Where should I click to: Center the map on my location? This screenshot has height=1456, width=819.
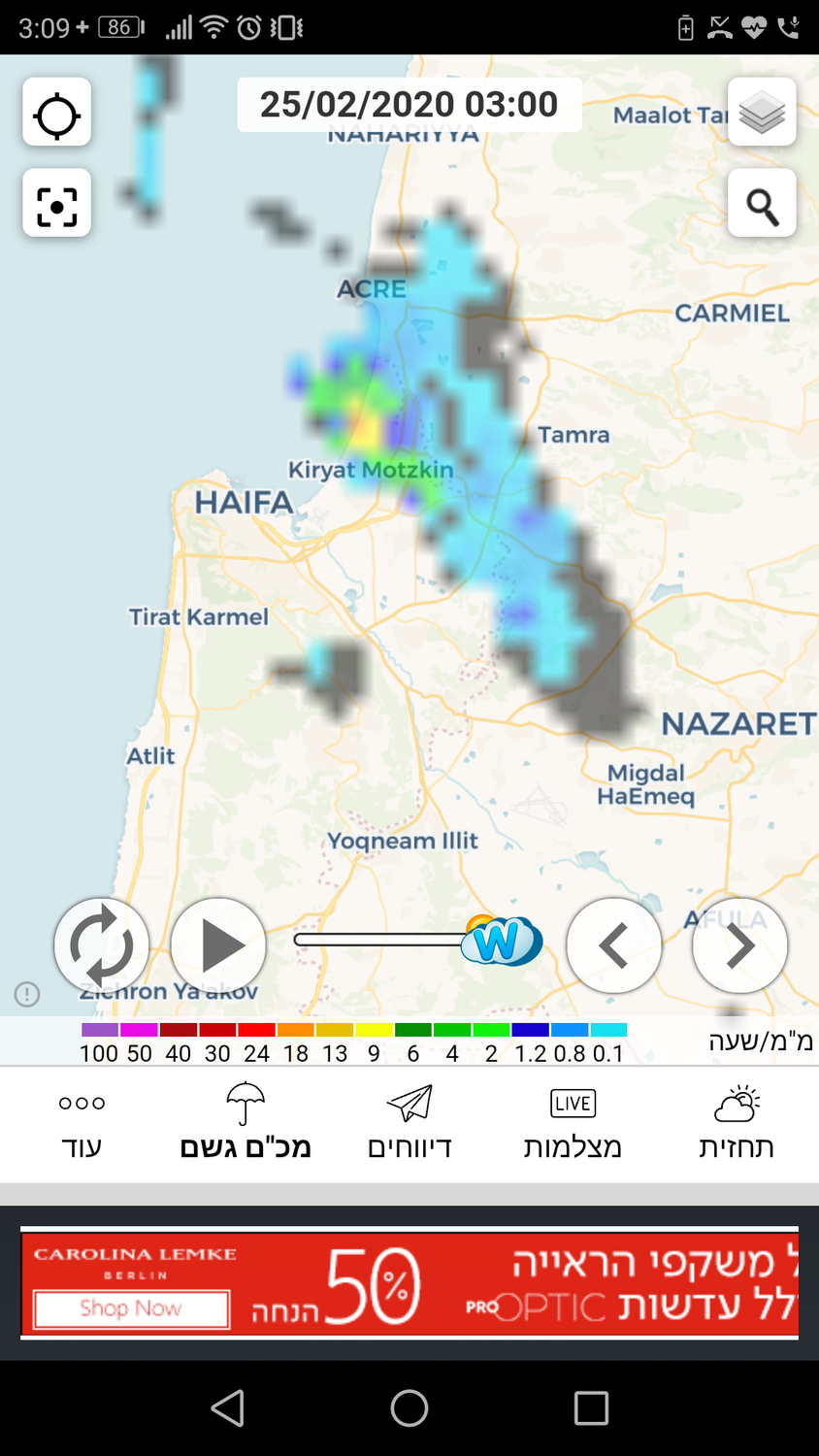[x=57, y=113]
